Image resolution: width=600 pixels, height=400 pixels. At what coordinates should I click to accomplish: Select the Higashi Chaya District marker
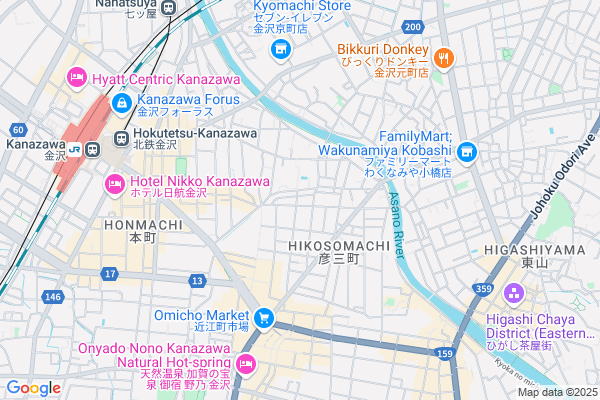514,294
